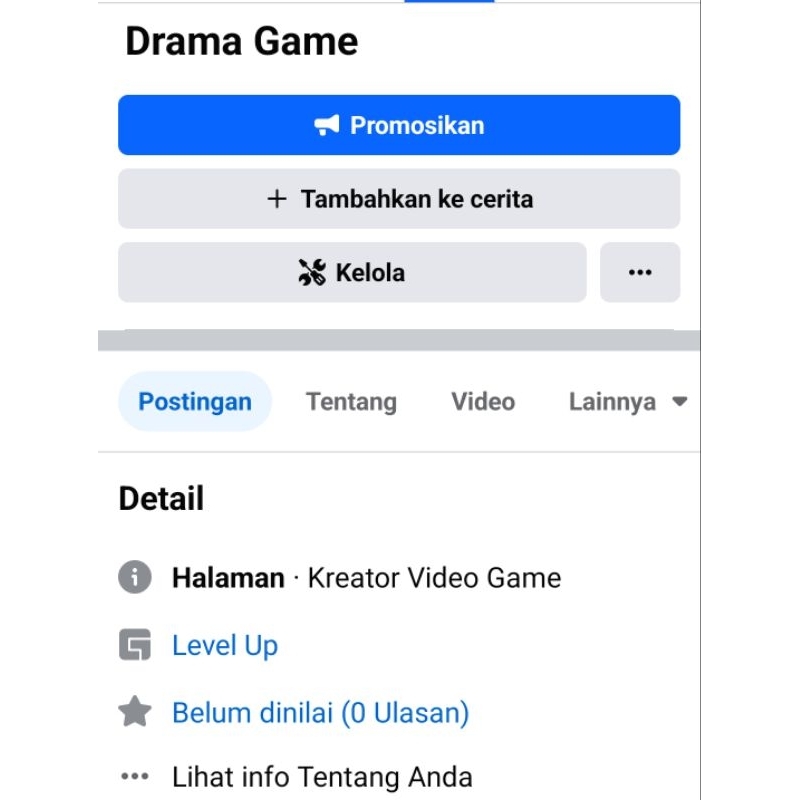Open Lihat info Tentang Anda
This screenshot has height=800, width=800.
[322, 777]
